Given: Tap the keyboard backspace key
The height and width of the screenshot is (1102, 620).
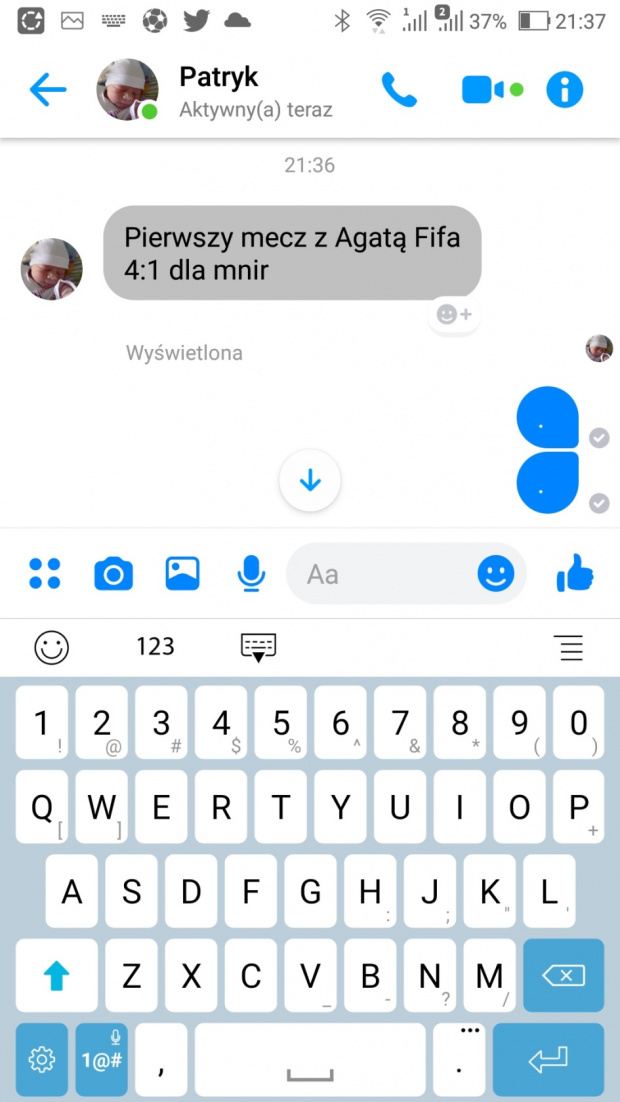Looking at the screenshot, I should [x=563, y=975].
